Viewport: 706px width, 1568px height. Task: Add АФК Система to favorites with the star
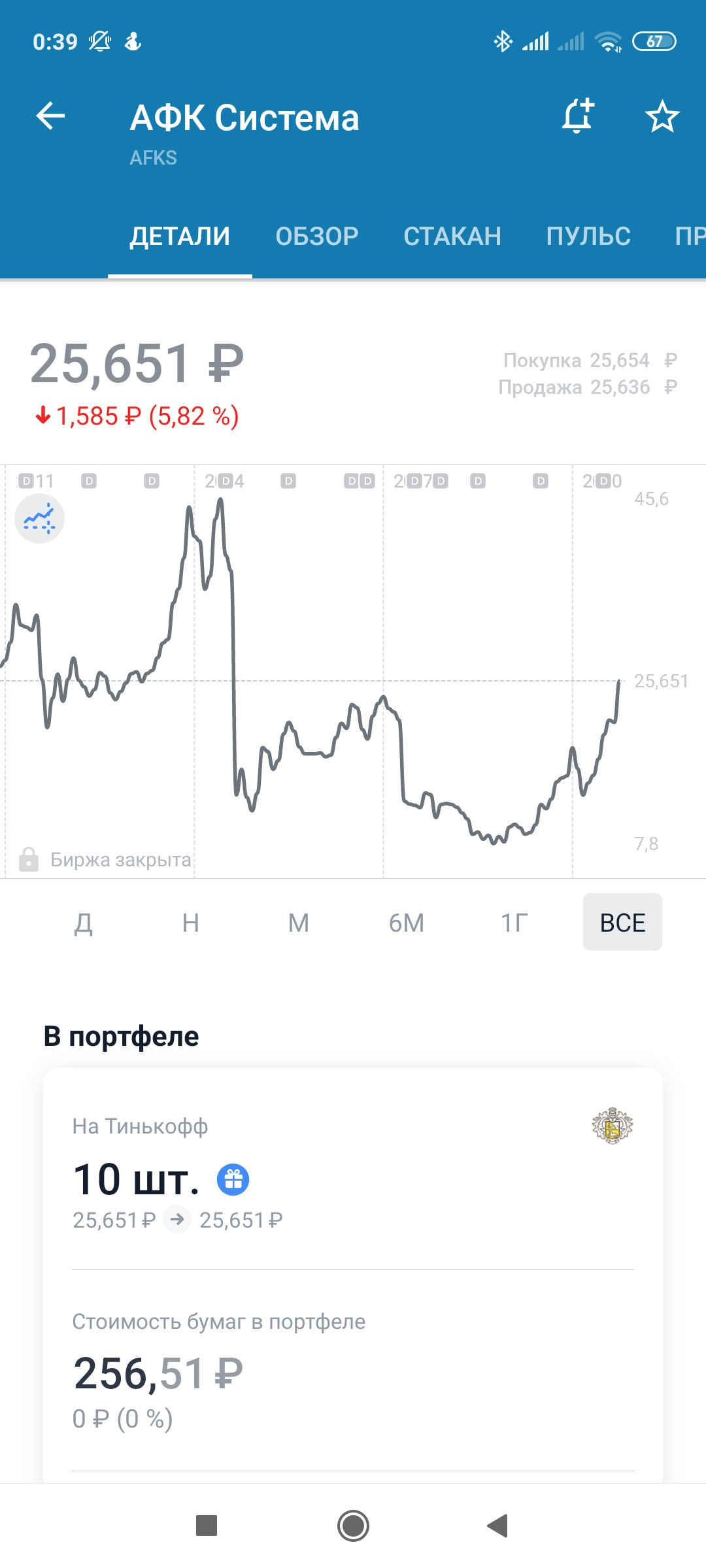pos(662,117)
